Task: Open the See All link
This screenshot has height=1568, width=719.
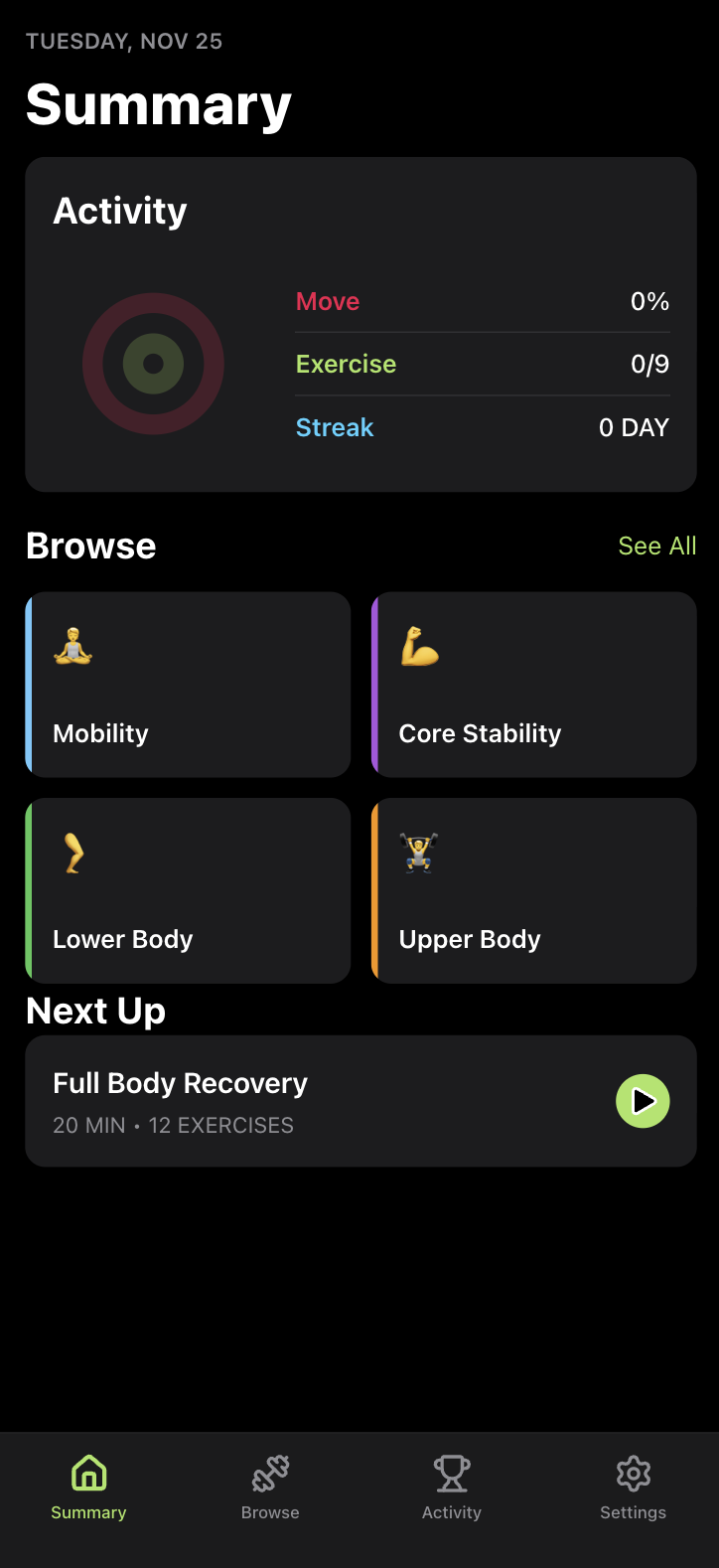Action: (x=656, y=546)
